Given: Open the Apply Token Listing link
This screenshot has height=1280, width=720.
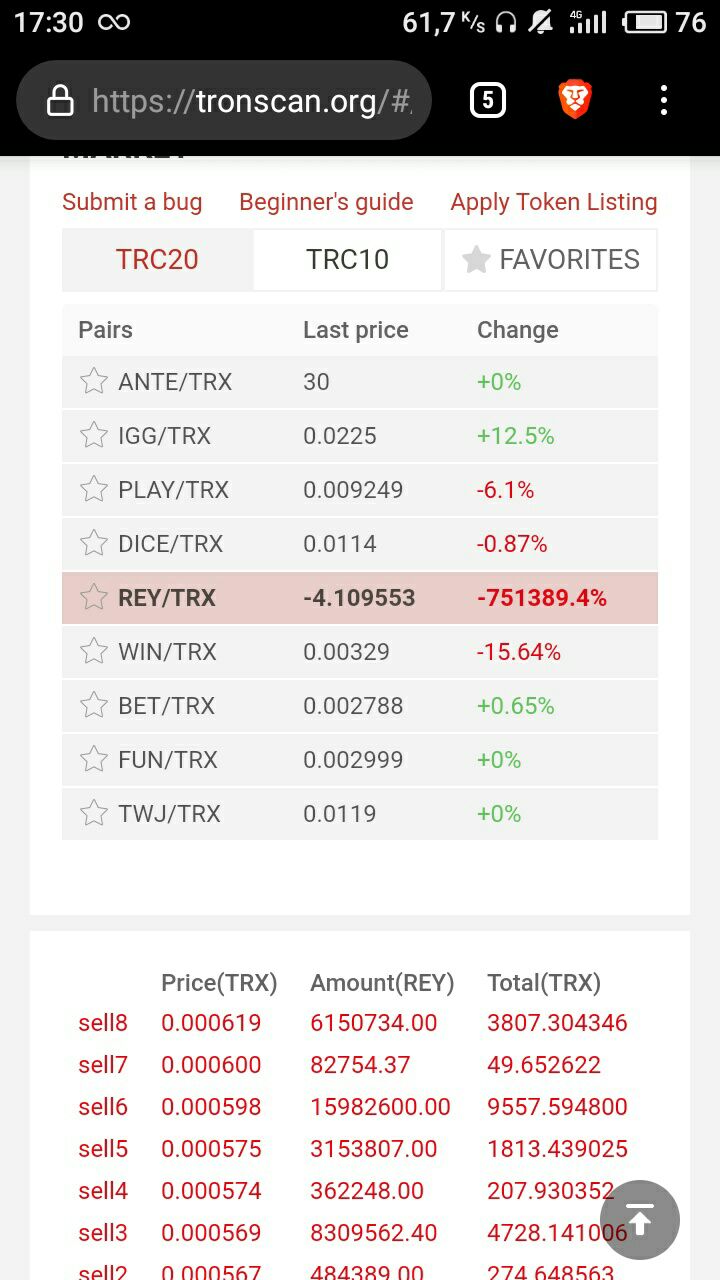Looking at the screenshot, I should pos(554,202).
